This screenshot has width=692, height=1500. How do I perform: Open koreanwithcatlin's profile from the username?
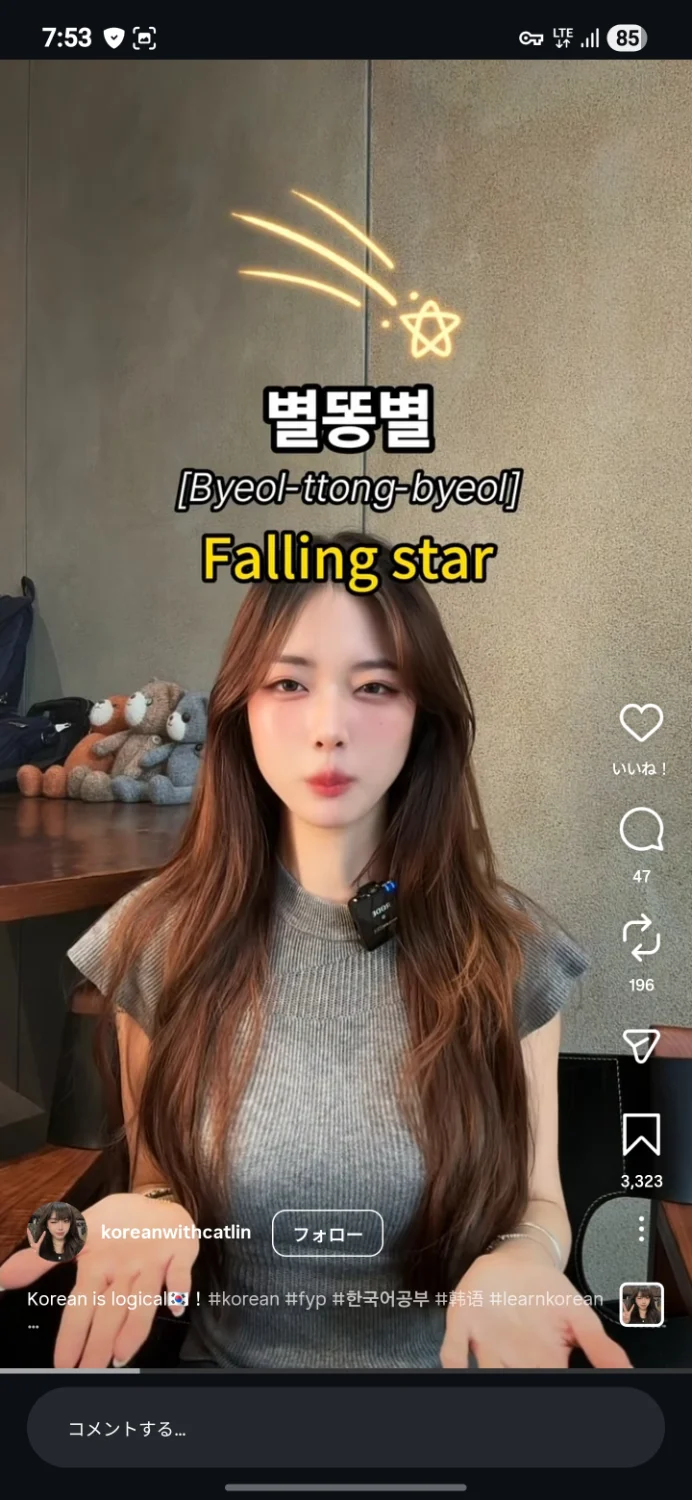point(176,1232)
